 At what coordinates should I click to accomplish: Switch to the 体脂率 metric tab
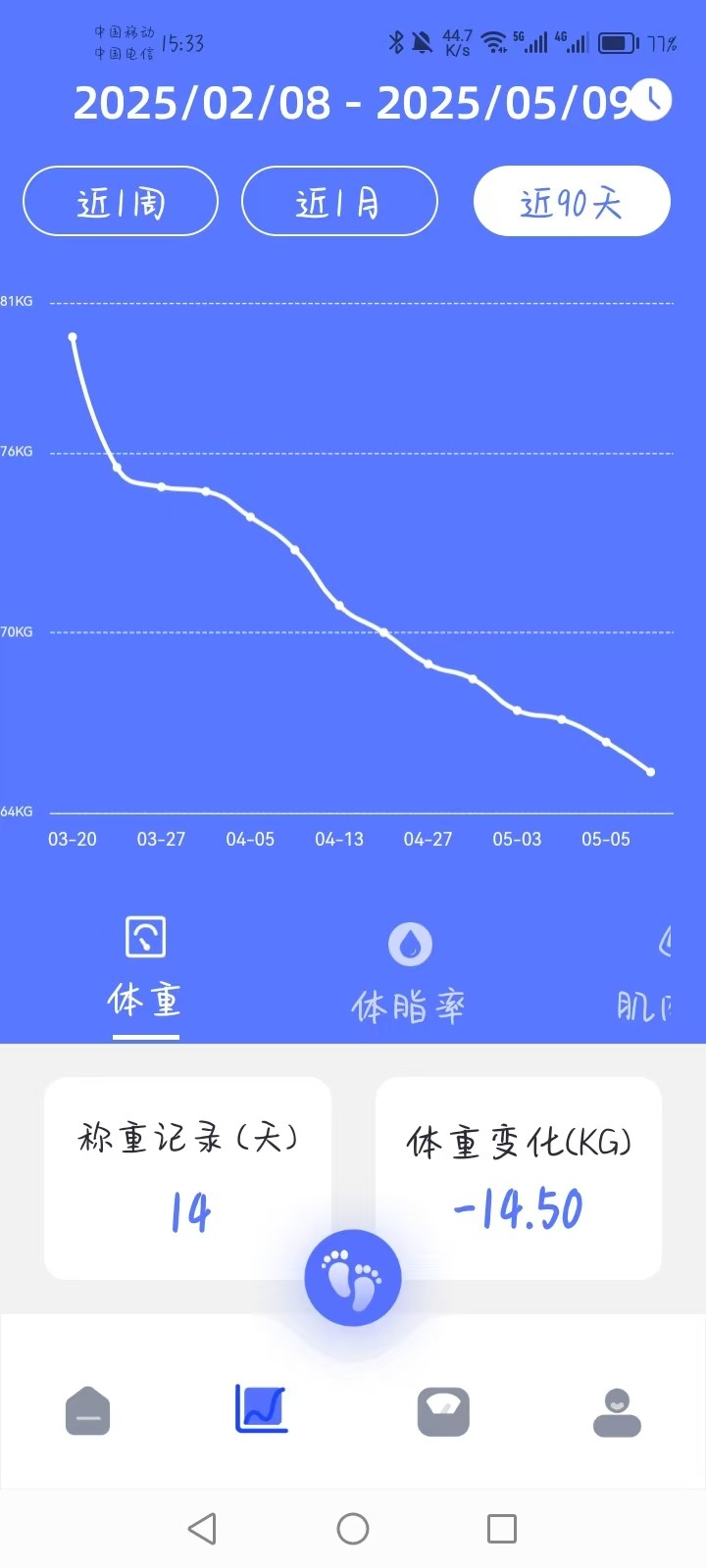409,975
